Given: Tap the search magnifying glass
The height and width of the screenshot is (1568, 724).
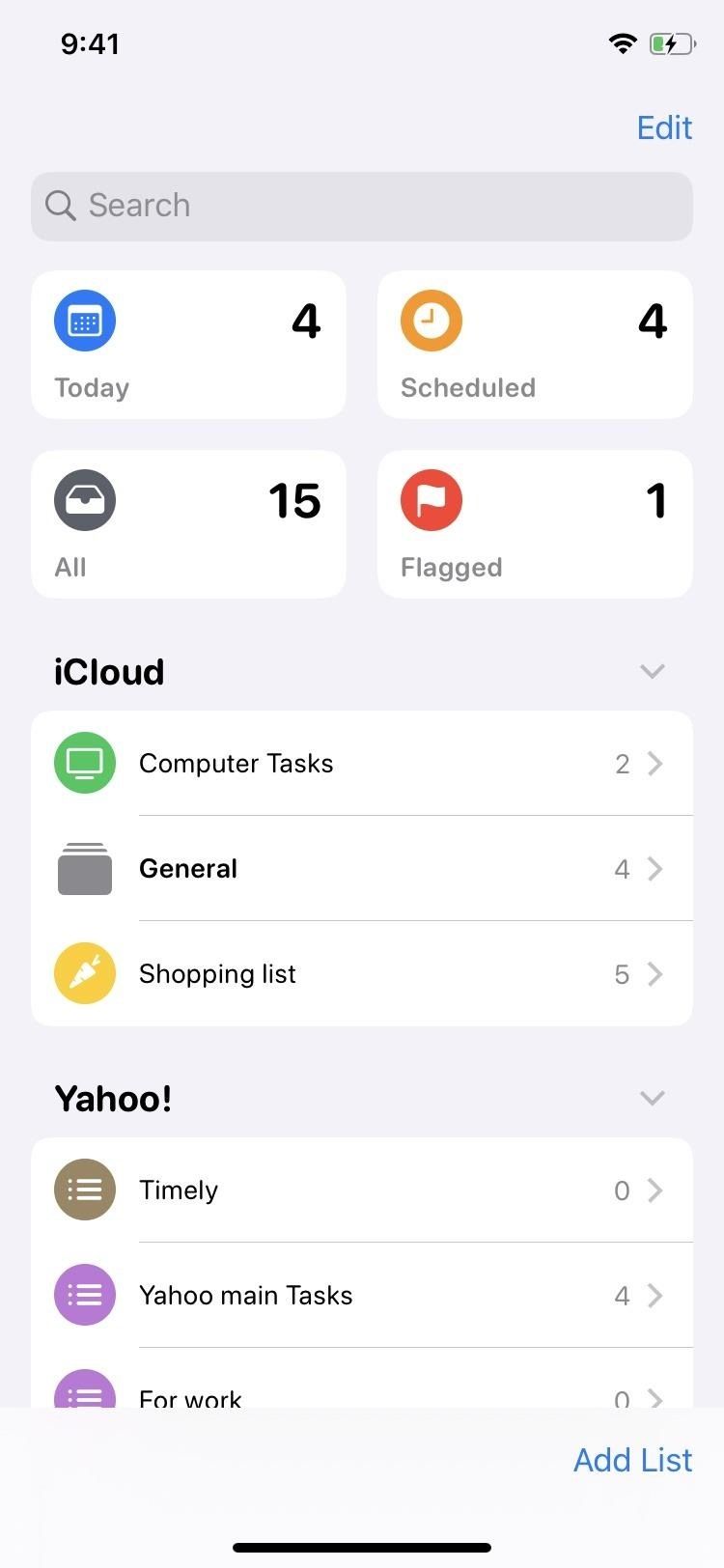Looking at the screenshot, I should tap(60, 206).
